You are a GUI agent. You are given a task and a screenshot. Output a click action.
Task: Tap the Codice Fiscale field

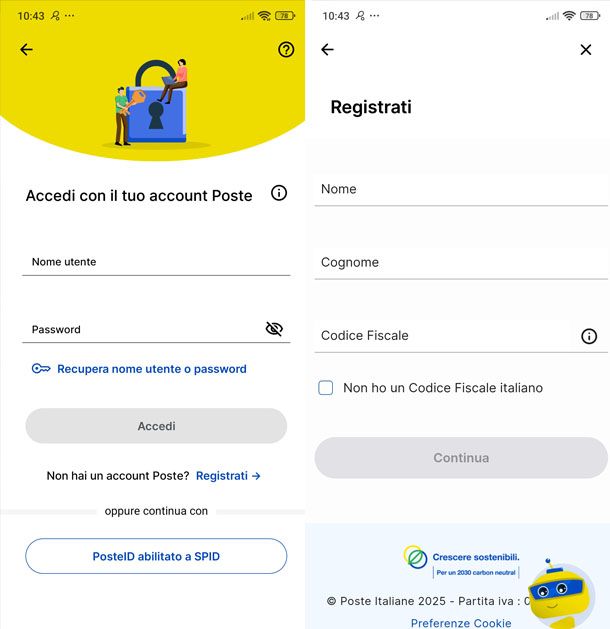[x=440, y=336]
